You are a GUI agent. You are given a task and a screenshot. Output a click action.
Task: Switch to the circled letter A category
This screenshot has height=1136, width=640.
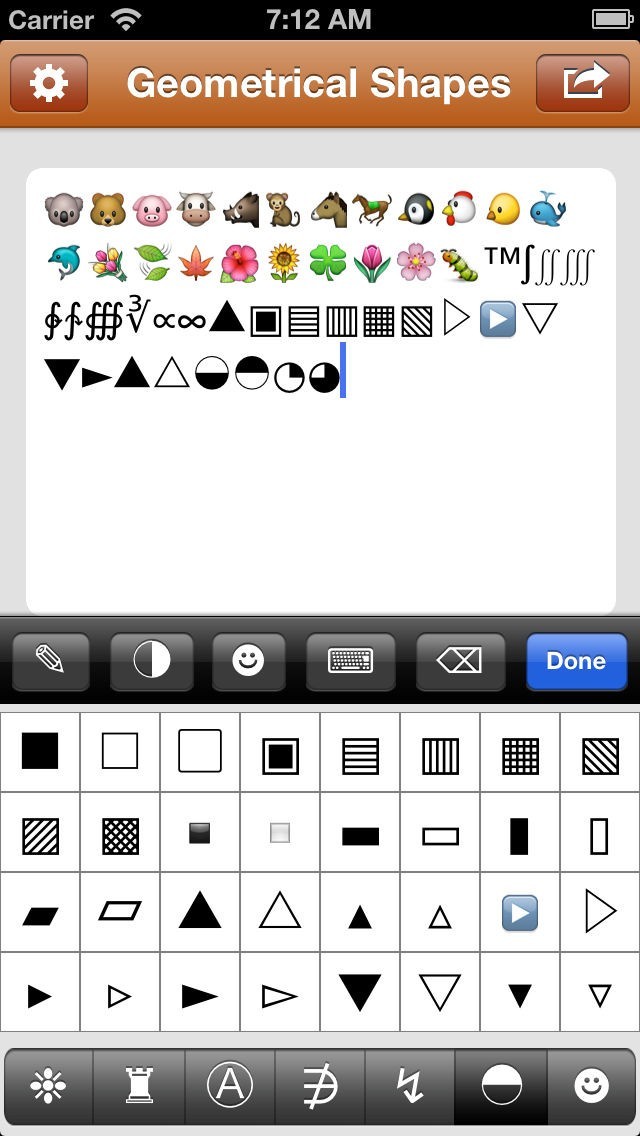click(229, 1087)
